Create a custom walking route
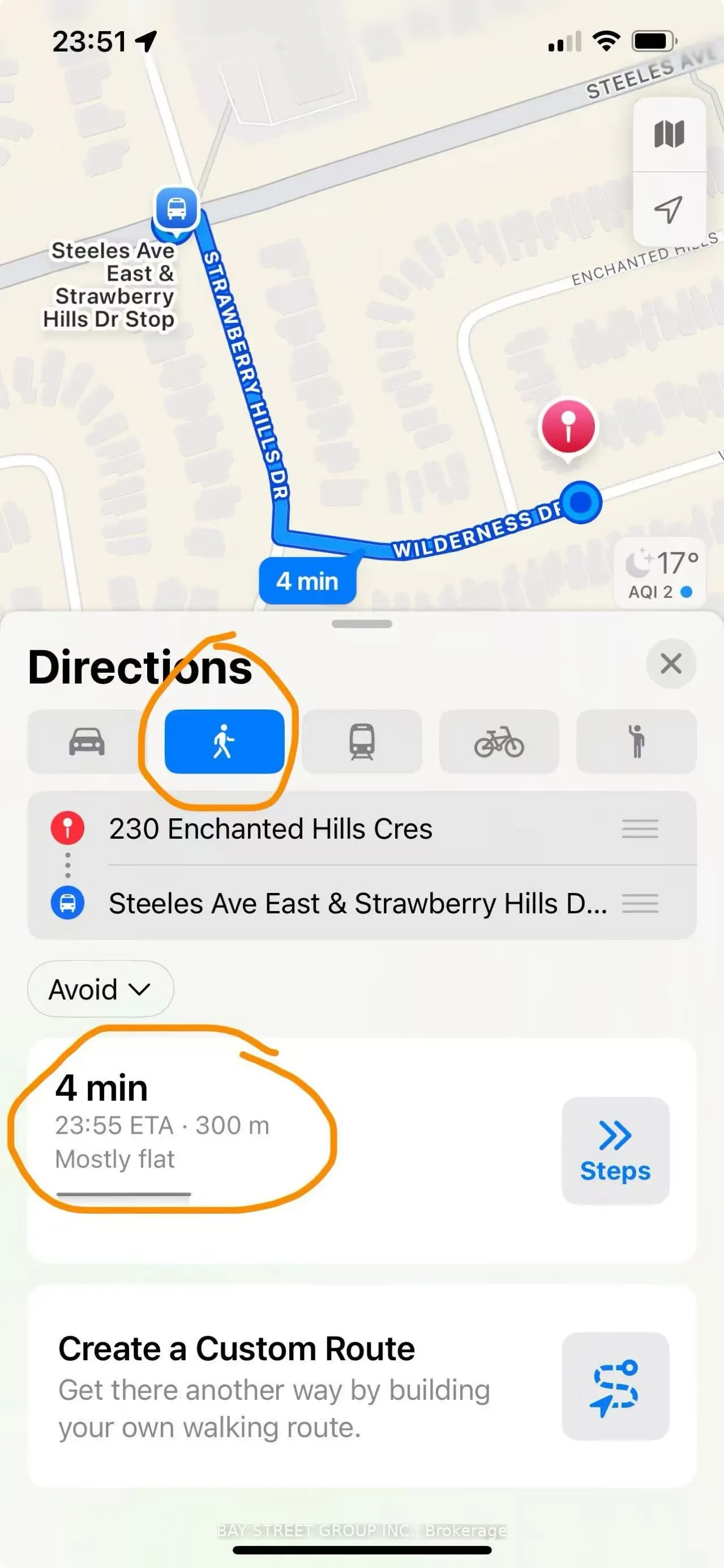Screen dimensions: 724x1568 click(615, 1386)
